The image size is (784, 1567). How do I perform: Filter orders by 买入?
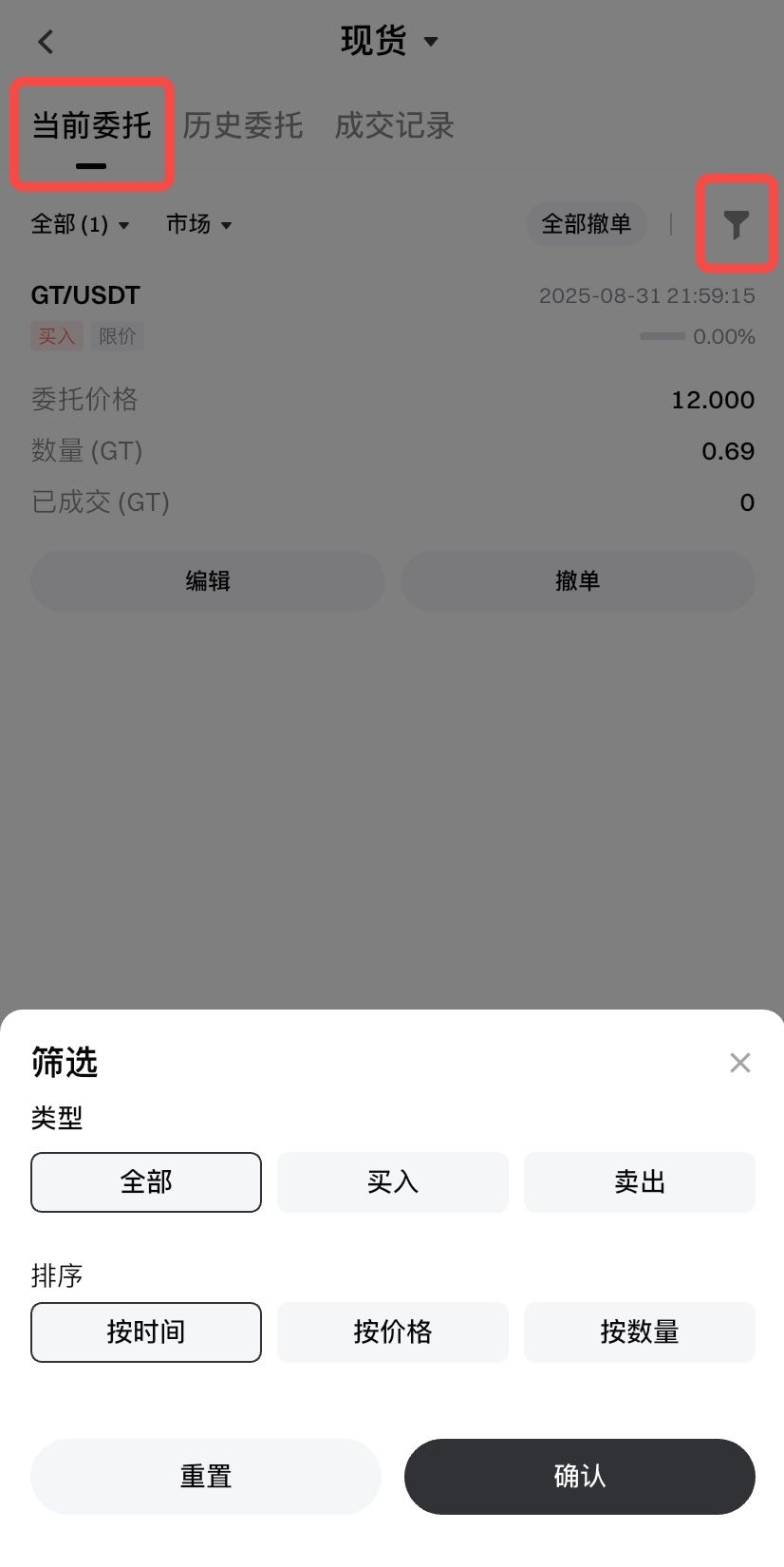coord(392,1182)
